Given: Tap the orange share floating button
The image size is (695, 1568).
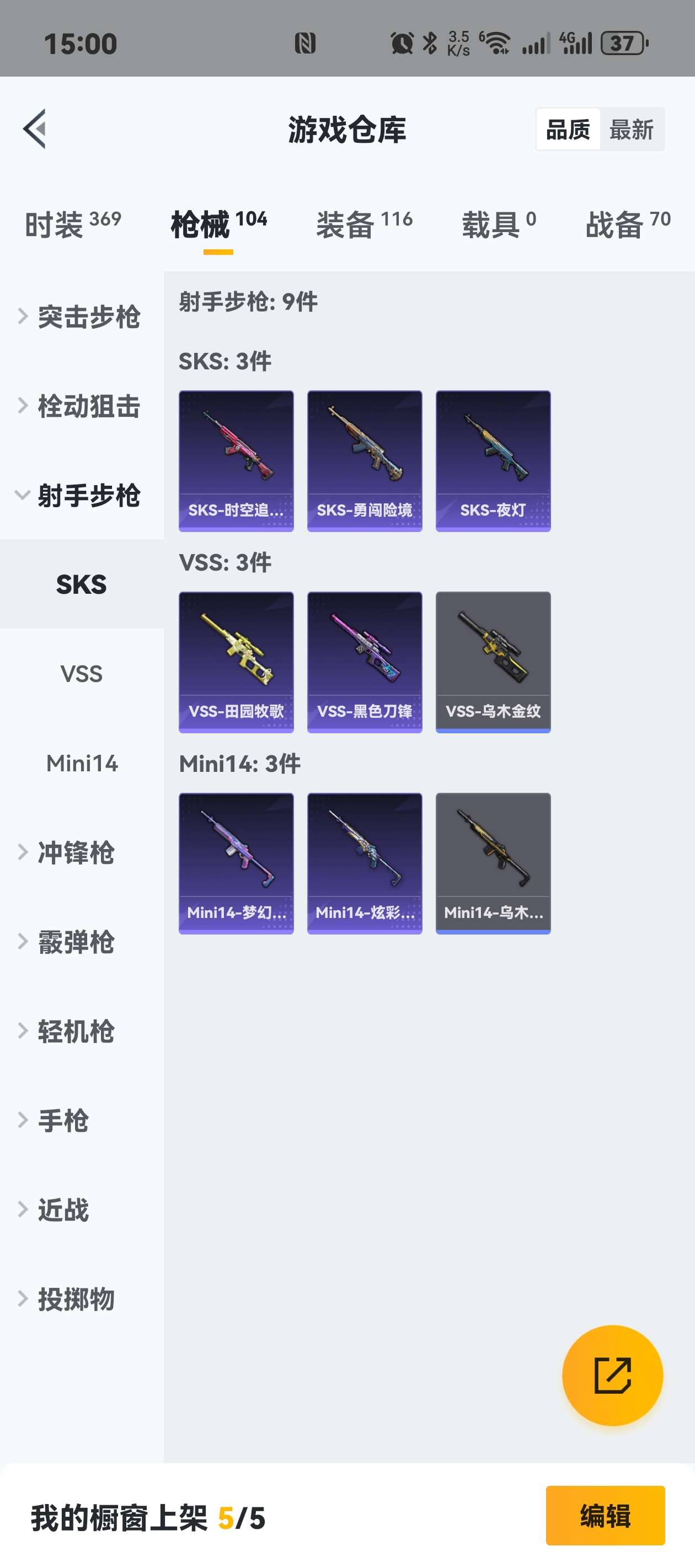Looking at the screenshot, I should pos(612,1375).
